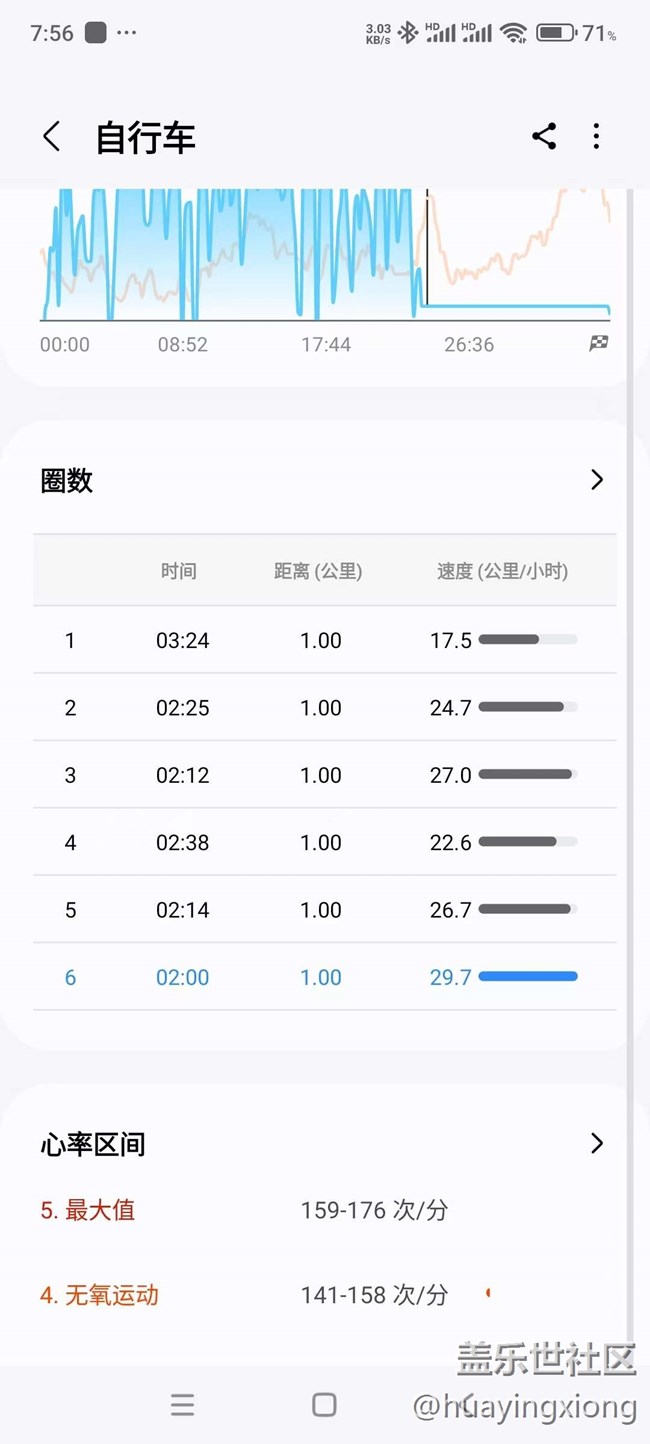The height and width of the screenshot is (1444, 650).
Task: Share this cycling workout
Action: click(x=544, y=137)
